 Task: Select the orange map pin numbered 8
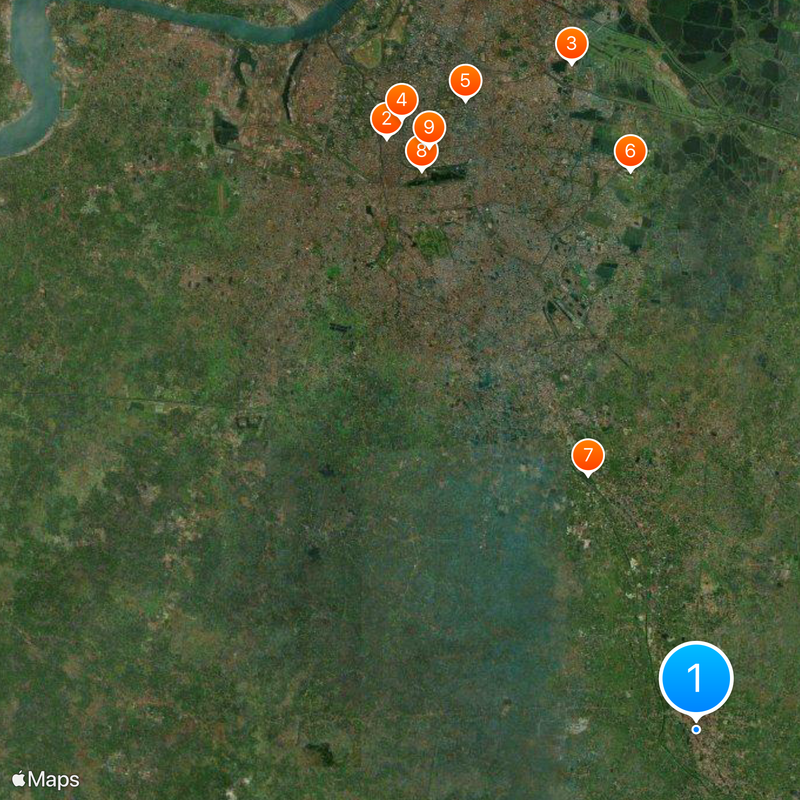421,153
